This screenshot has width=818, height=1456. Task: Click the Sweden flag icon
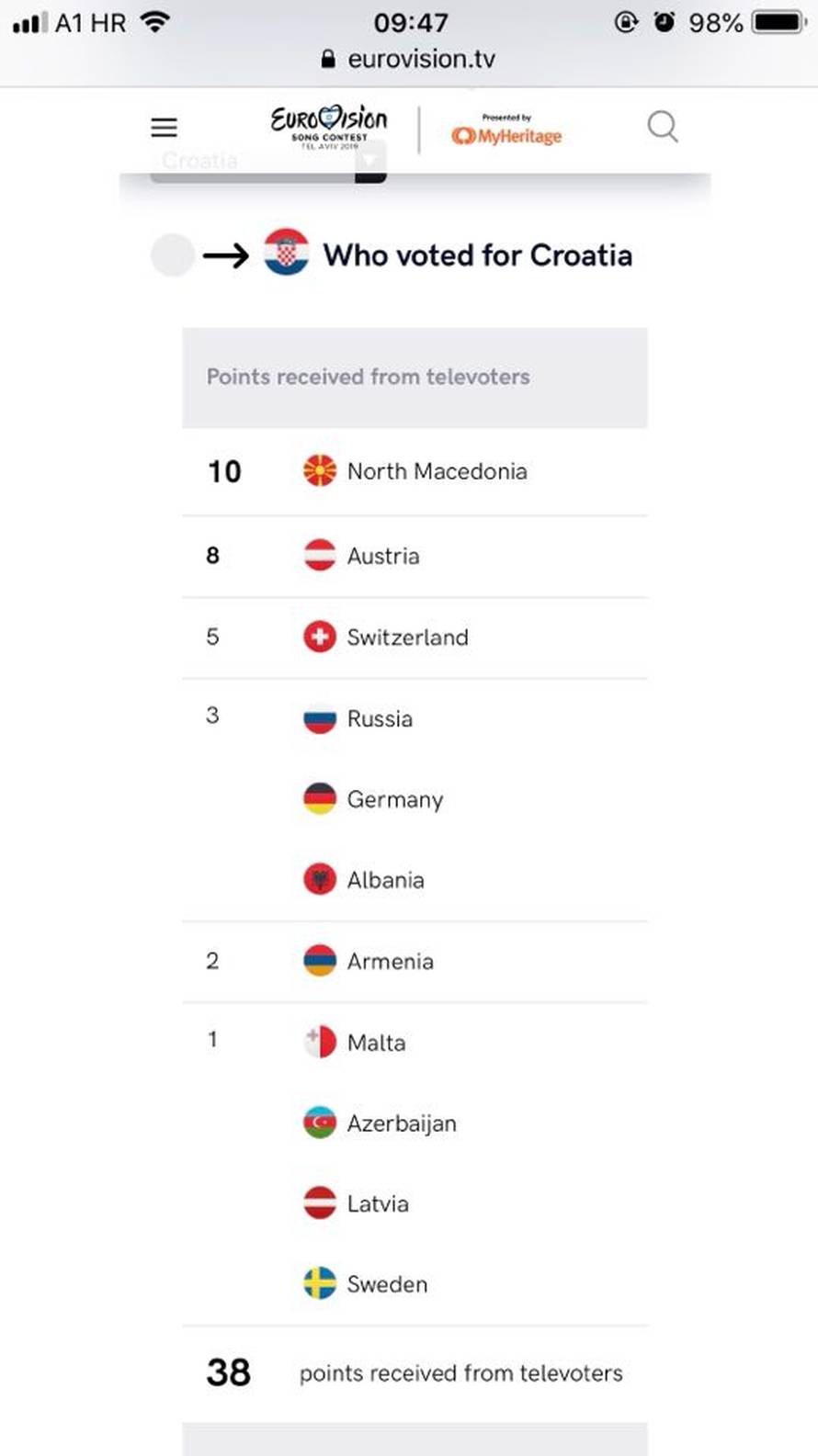pyautogui.click(x=319, y=1284)
